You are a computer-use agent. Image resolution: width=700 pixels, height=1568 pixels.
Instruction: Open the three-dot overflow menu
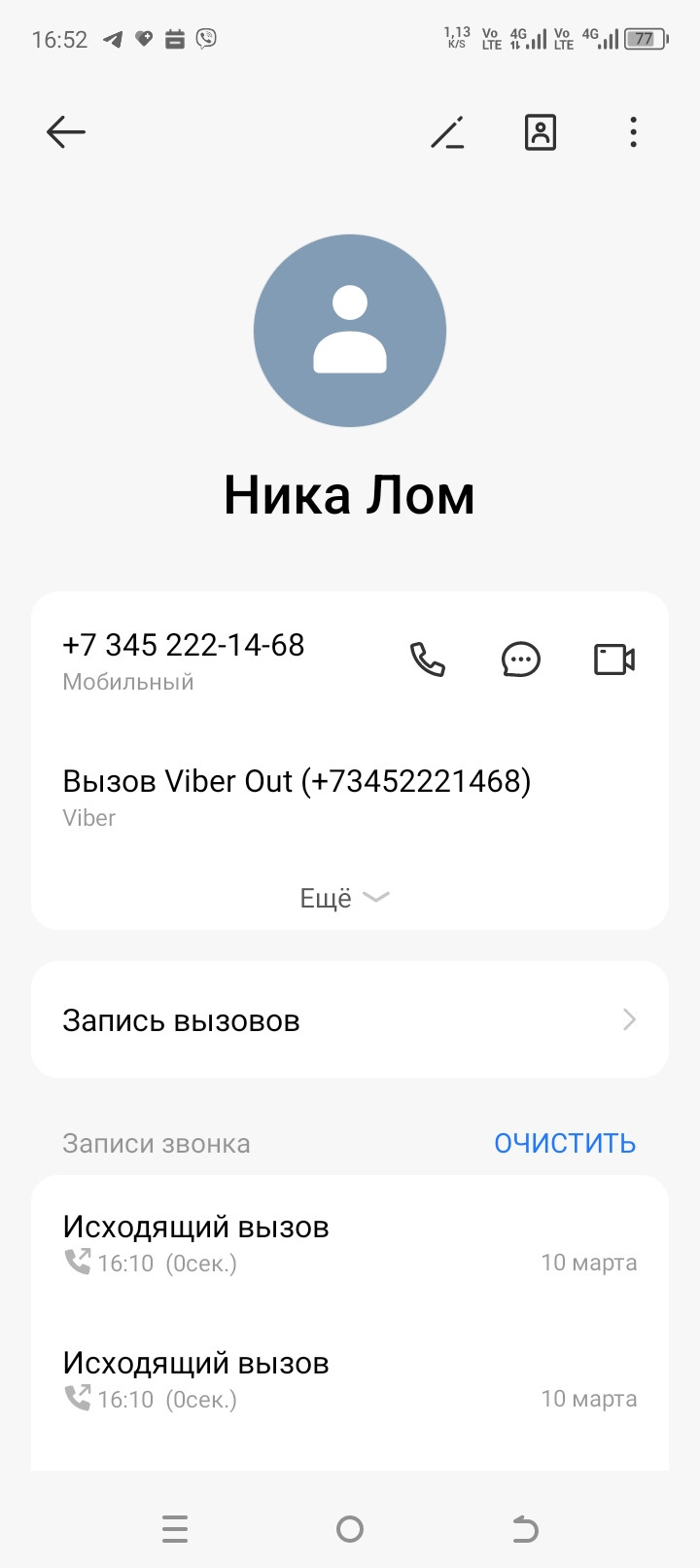coord(633,132)
